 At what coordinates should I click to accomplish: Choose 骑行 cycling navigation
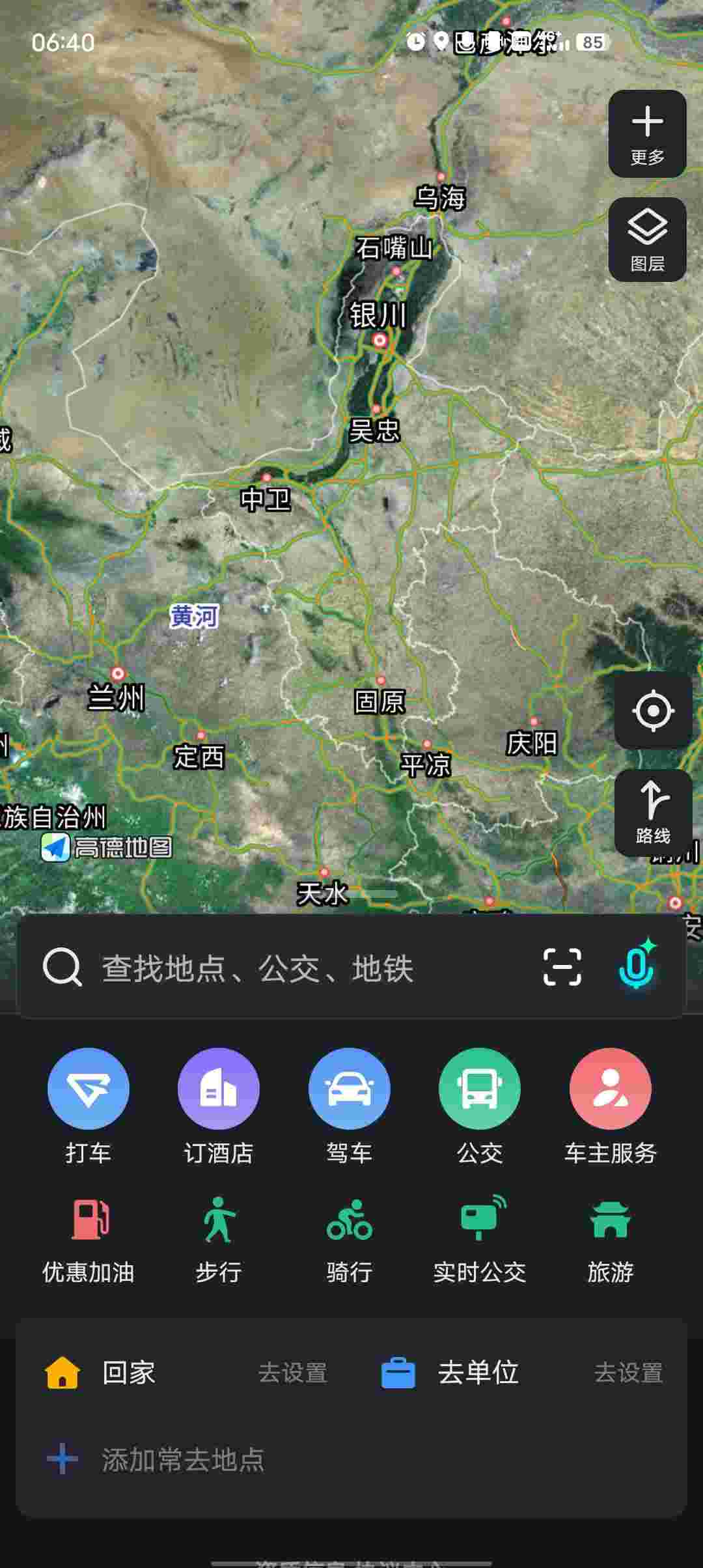[350, 1239]
